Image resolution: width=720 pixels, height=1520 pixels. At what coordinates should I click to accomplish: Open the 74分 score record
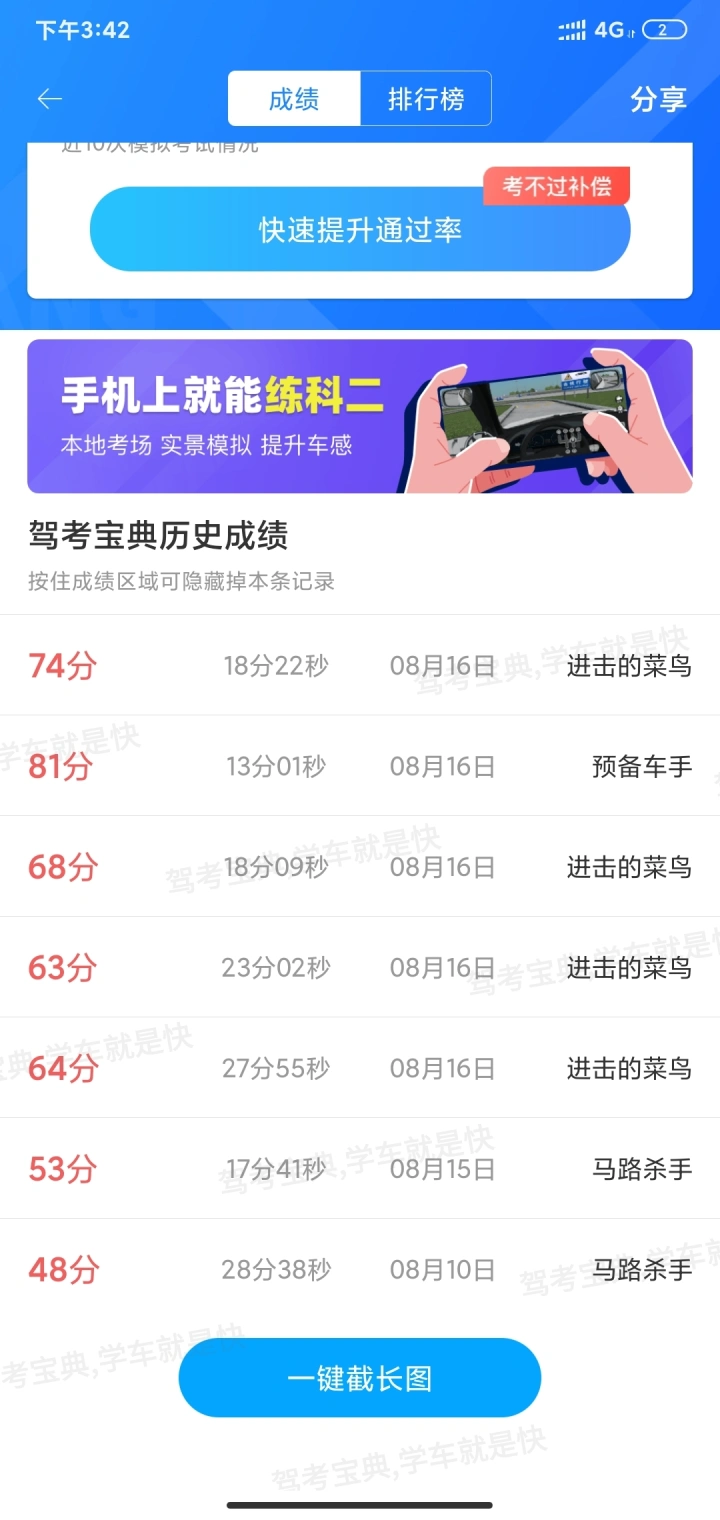pyautogui.click(x=360, y=665)
